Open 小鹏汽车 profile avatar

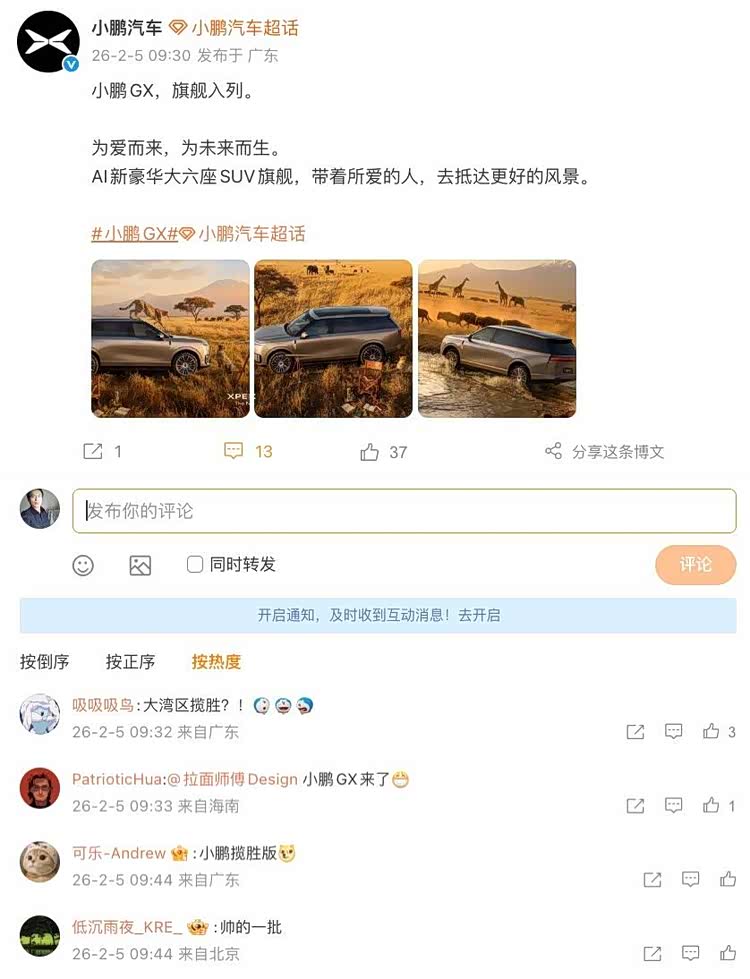point(48,42)
